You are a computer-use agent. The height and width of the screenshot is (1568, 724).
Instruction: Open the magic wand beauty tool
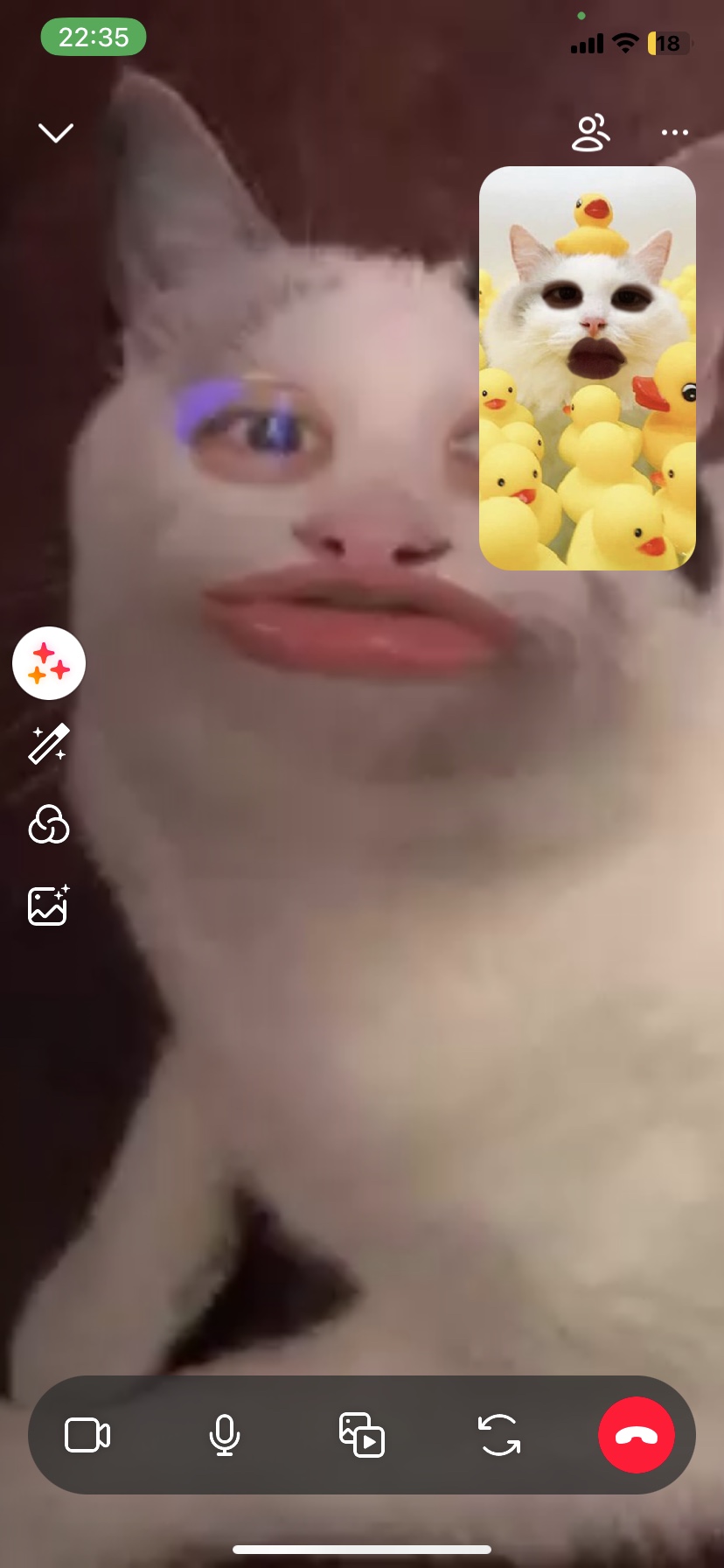tap(49, 744)
